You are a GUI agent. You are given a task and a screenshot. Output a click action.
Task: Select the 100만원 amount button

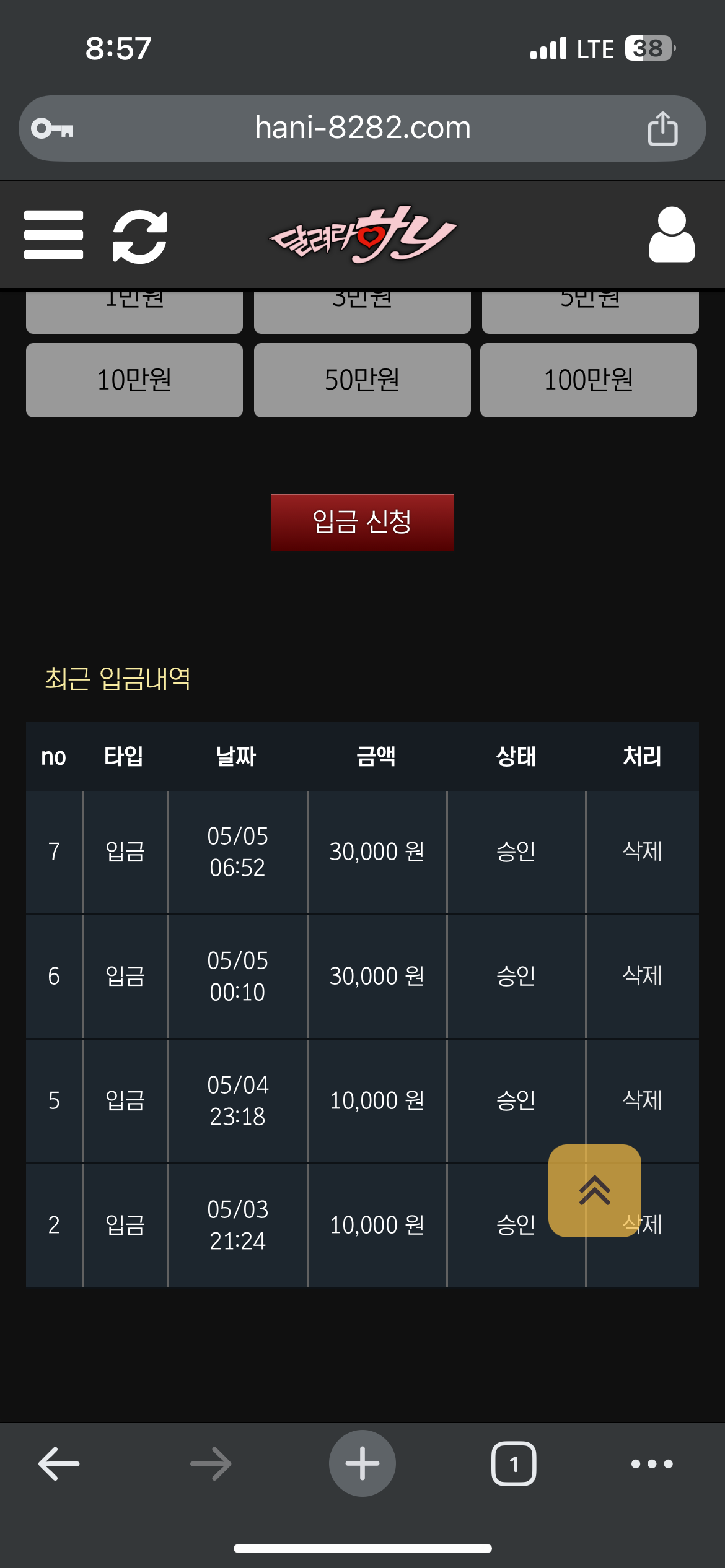point(589,380)
